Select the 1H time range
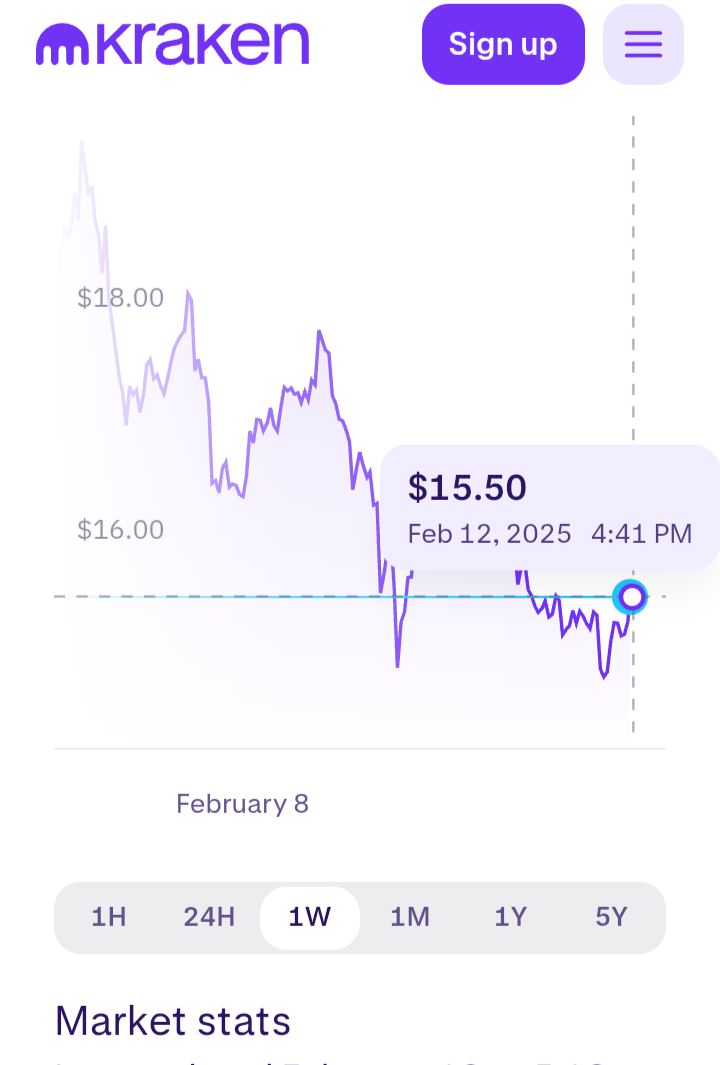This screenshot has width=720, height=1065. 109,917
